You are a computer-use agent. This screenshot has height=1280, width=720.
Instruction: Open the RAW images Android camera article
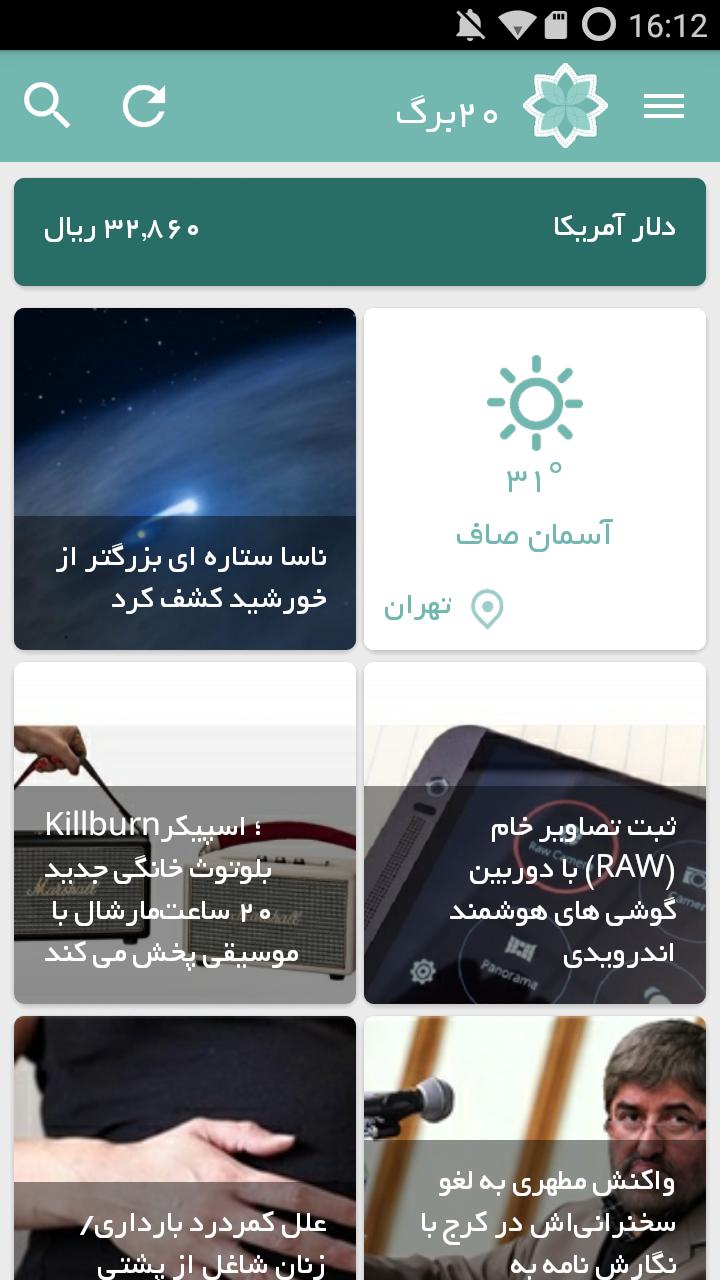(x=534, y=833)
